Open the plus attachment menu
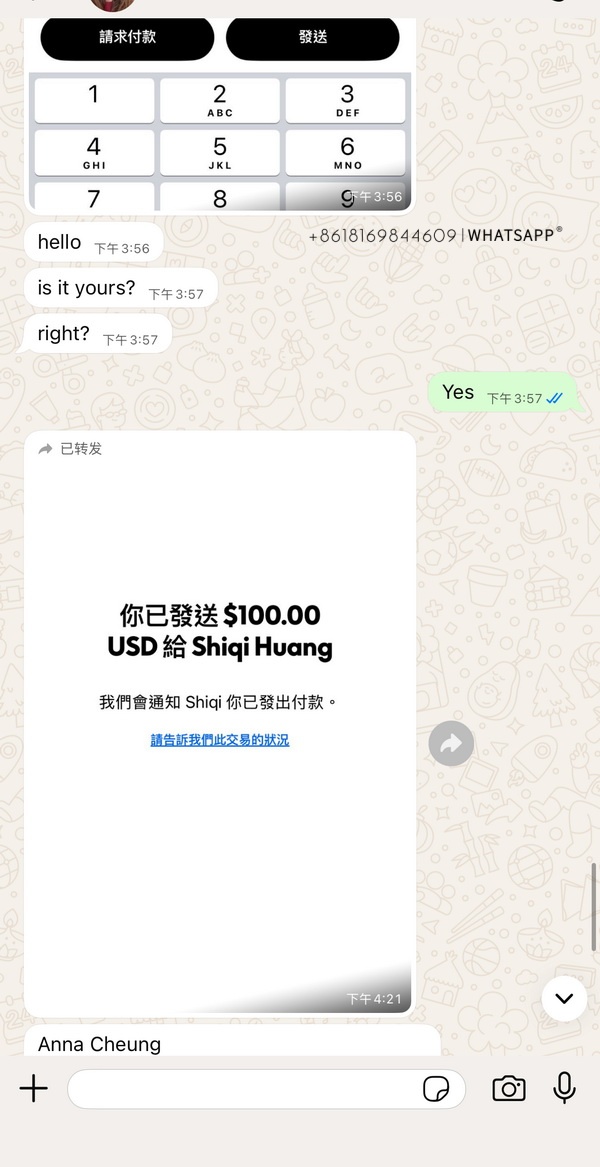 point(34,1089)
